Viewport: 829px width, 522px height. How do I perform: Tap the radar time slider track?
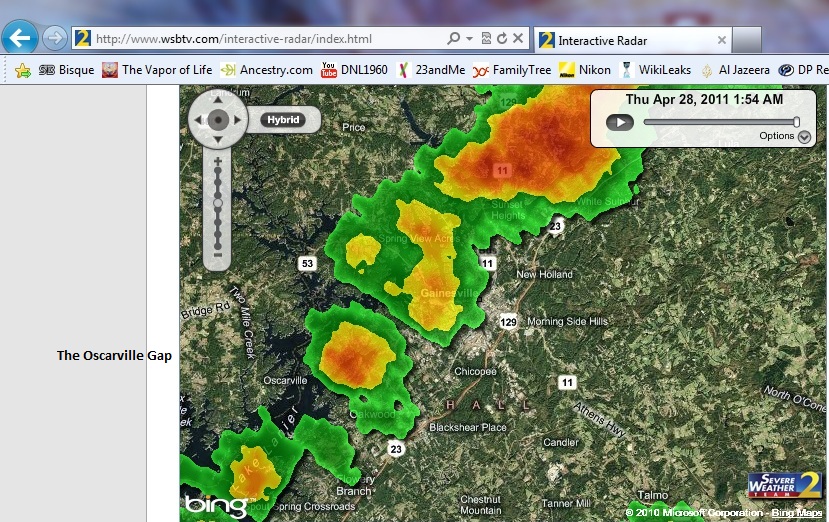(720, 122)
